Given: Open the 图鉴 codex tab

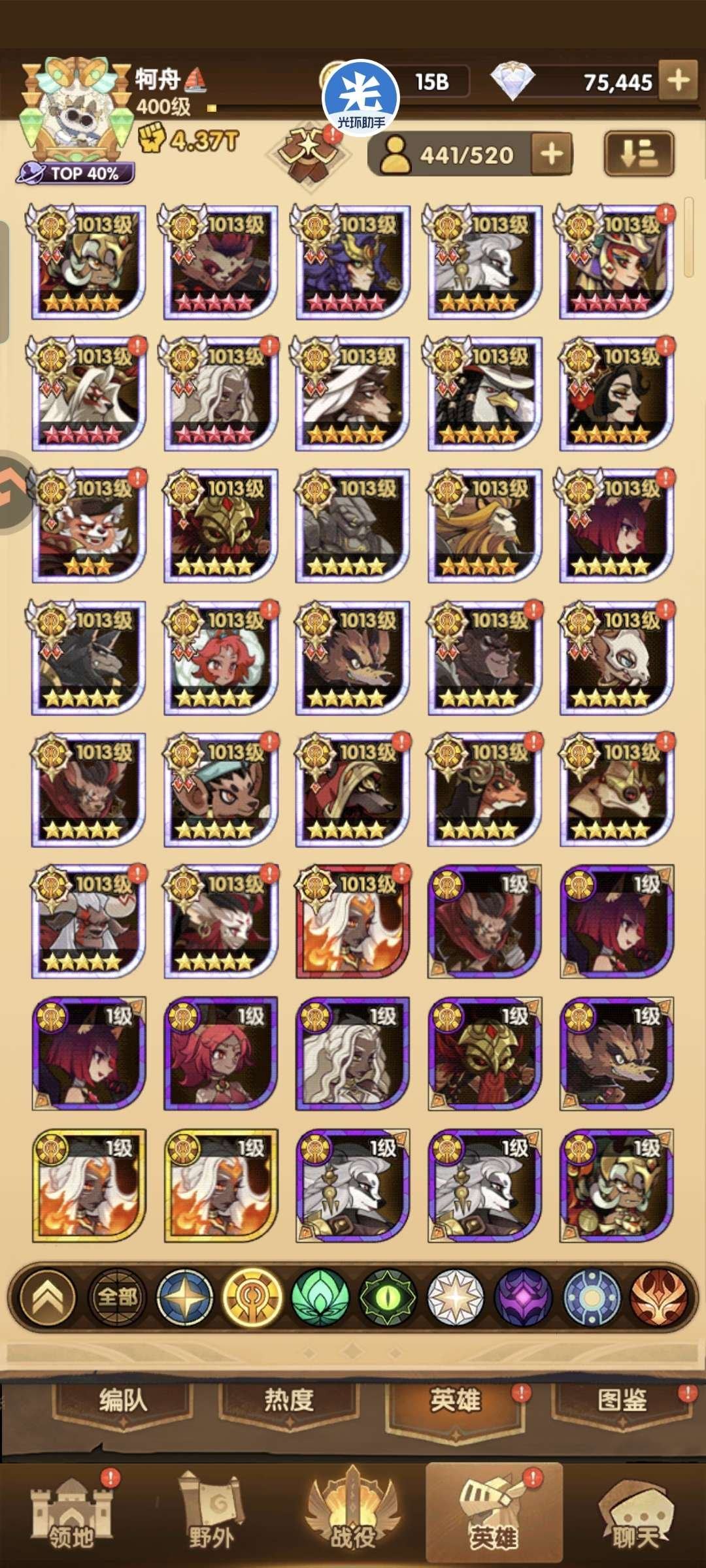Looking at the screenshot, I should coord(622,1400).
